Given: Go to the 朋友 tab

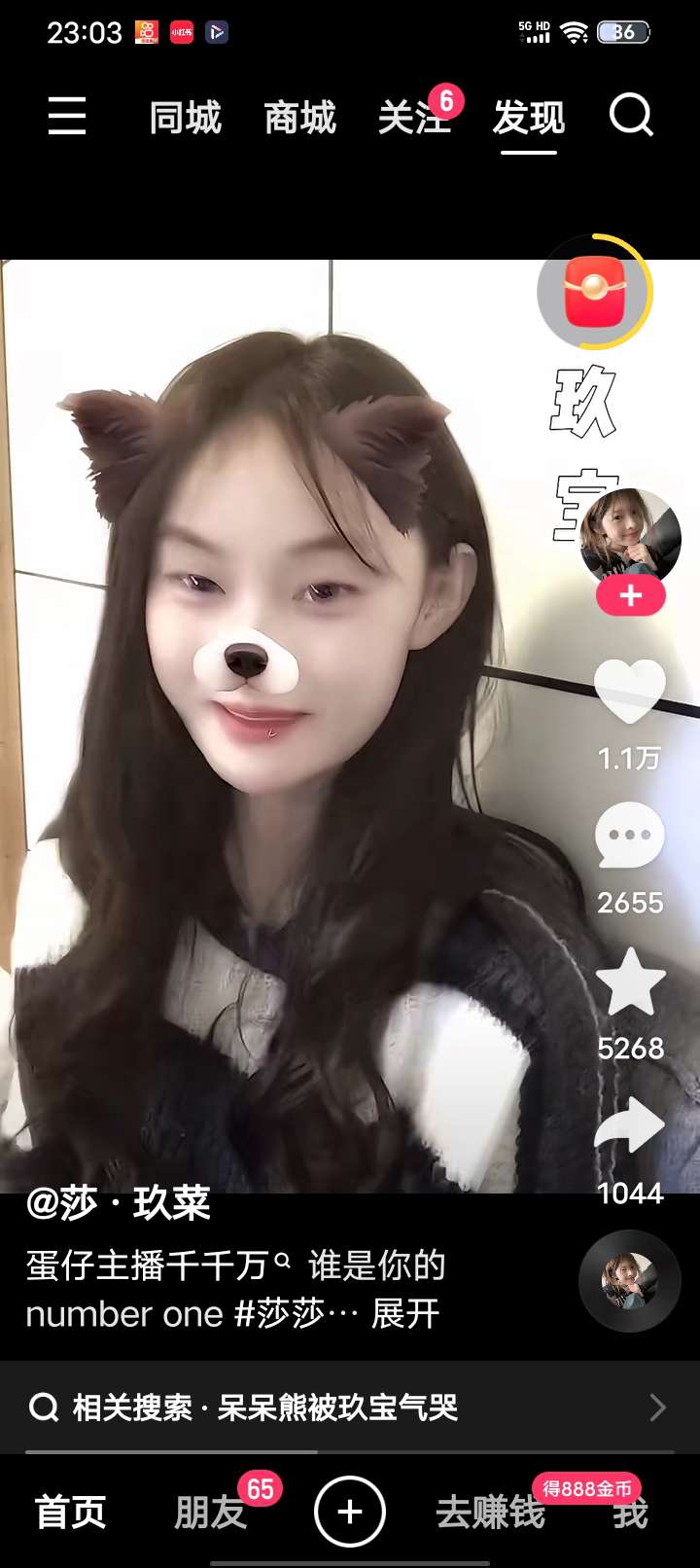Looking at the screenshot, I should pyautogui.click(x=210, y=1513).
